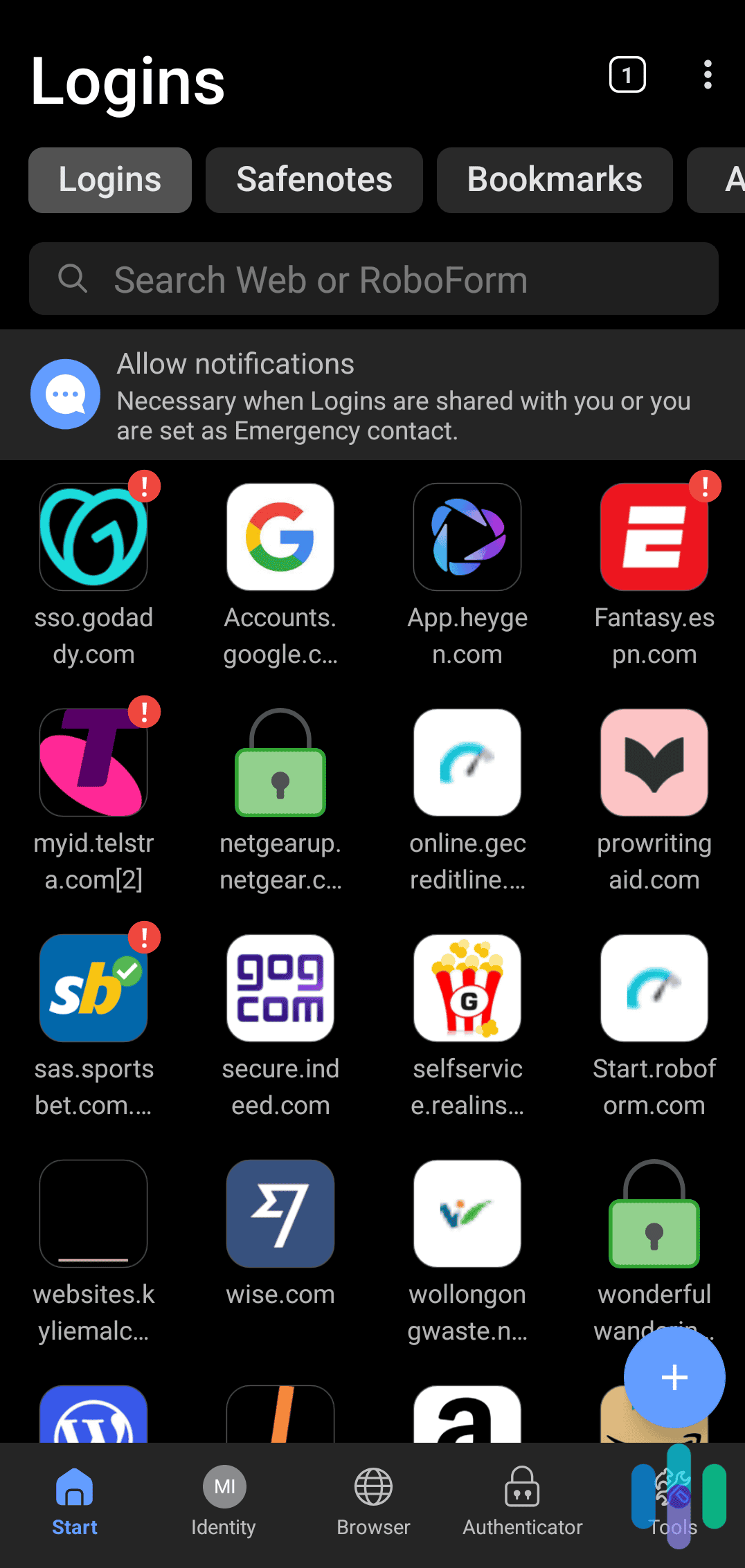The width and height of the screenshot is (745, 1568).
Task: Open the secure.indeed.com login
Action: point(280,988)
